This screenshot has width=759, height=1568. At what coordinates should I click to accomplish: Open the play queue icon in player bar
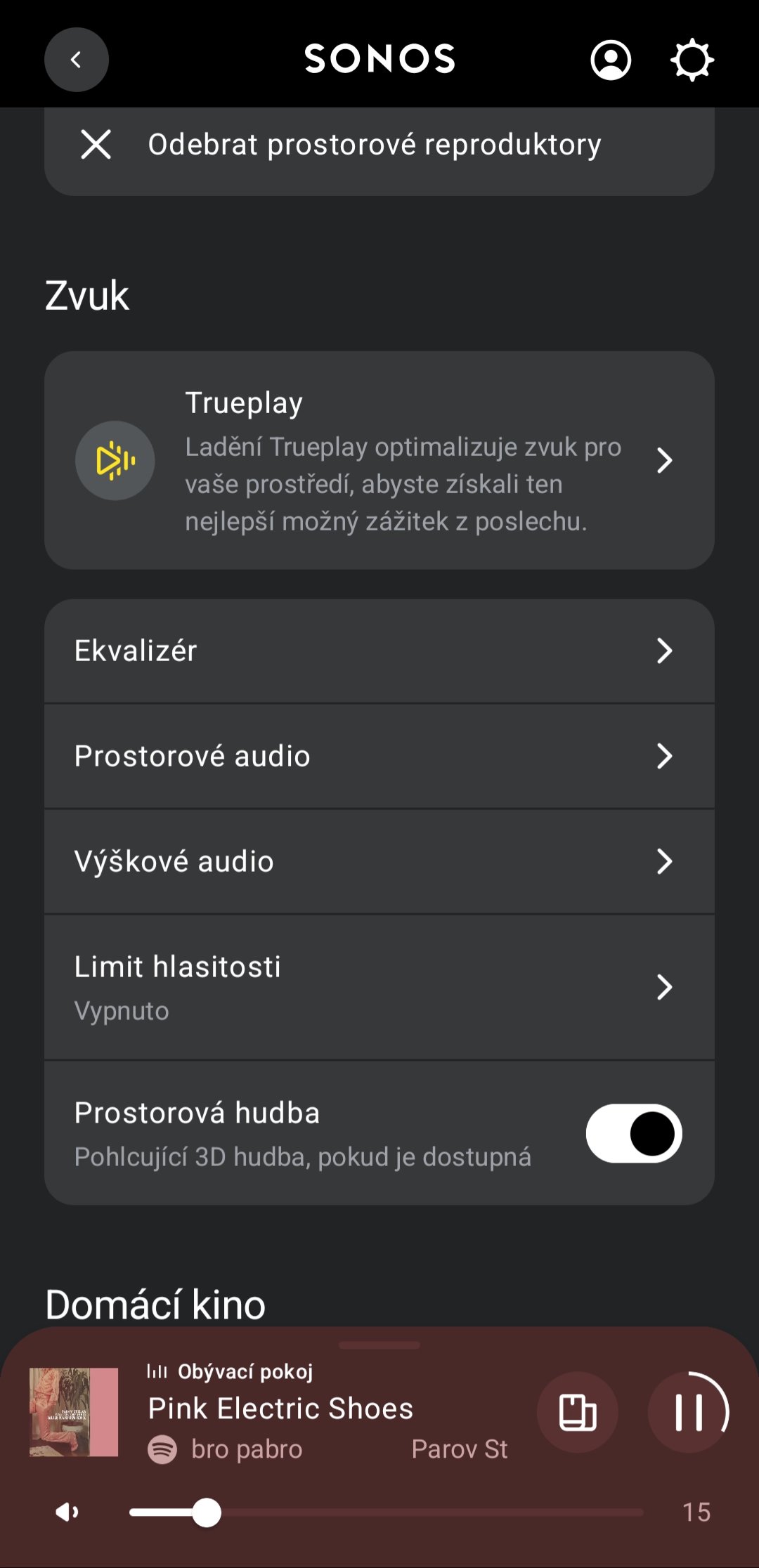(578, 1412)
